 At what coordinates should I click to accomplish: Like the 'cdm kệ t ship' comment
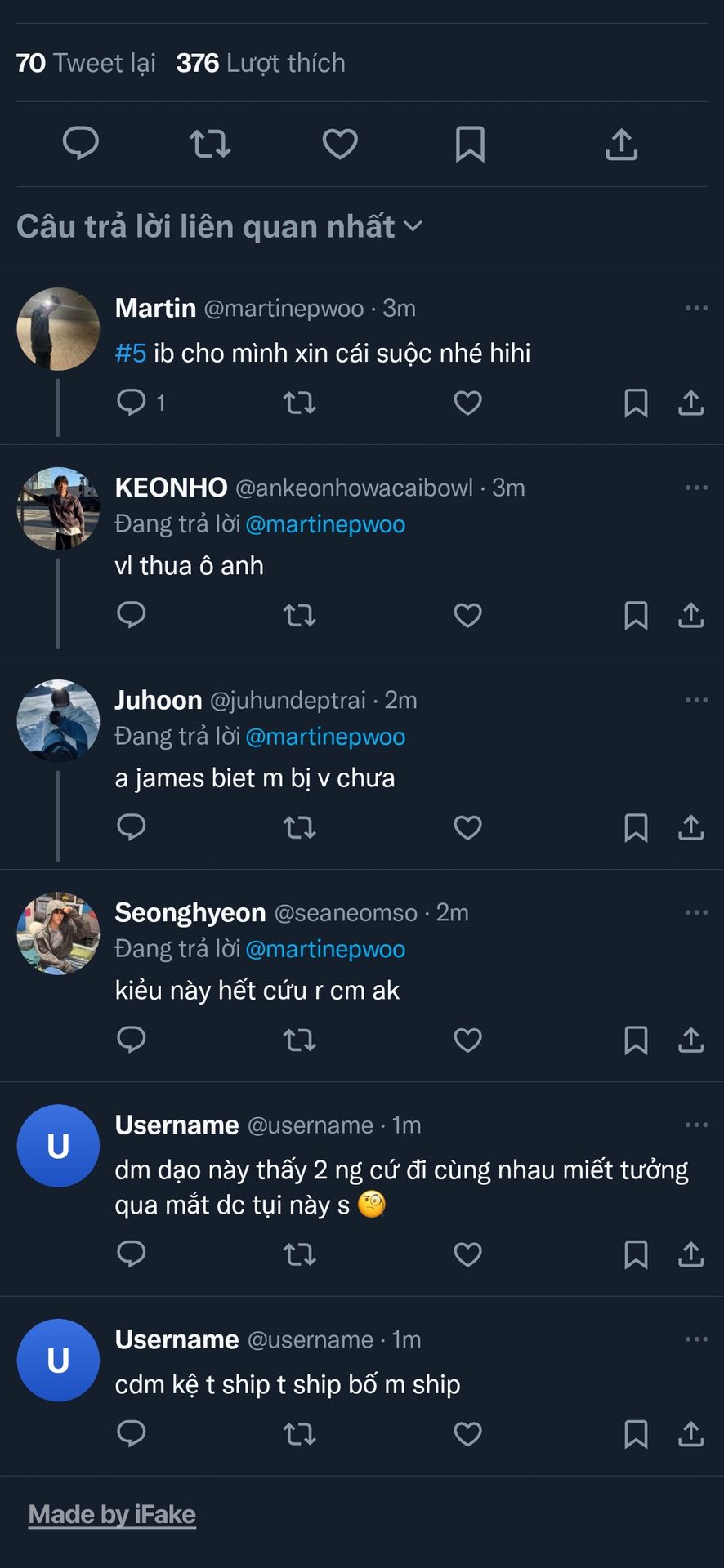467,1433
